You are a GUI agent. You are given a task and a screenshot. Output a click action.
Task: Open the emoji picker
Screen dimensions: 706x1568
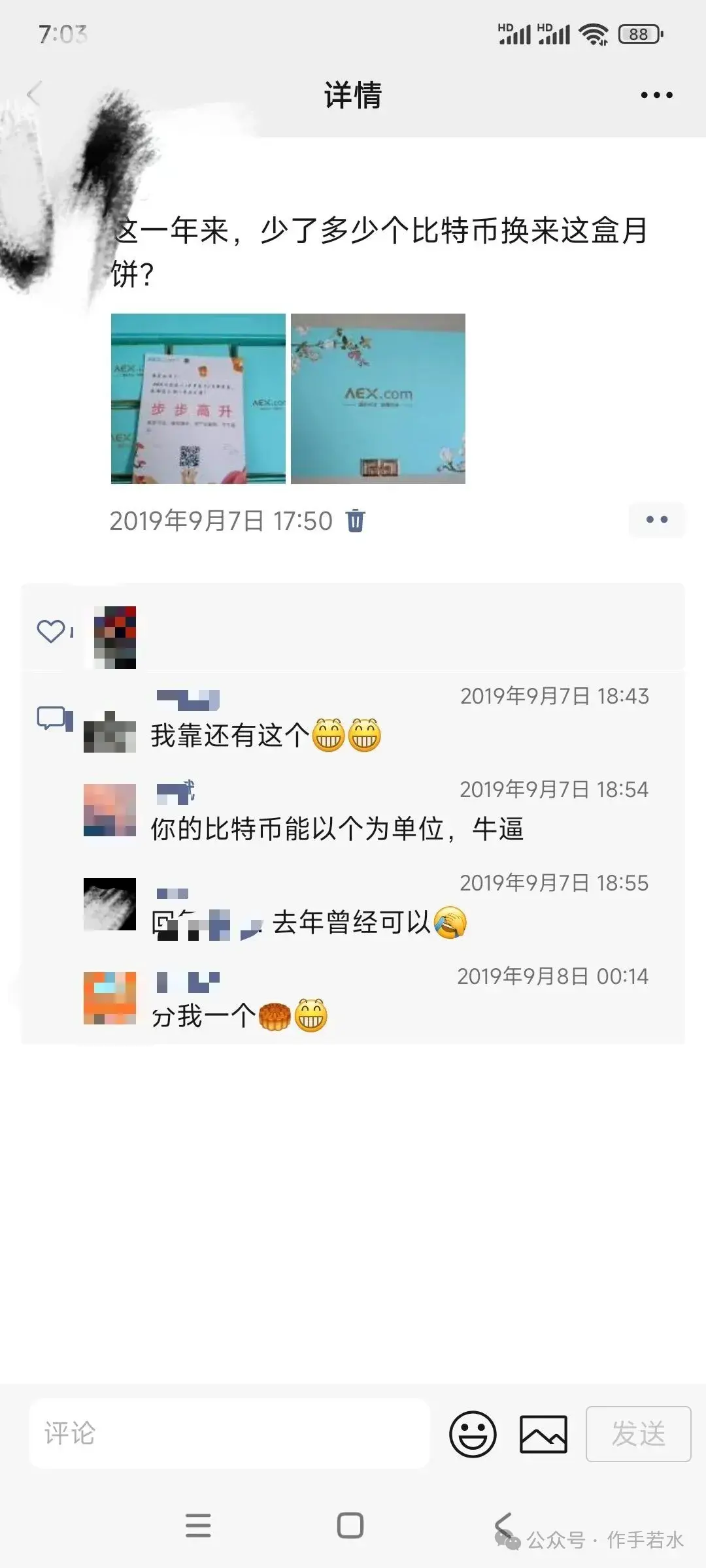[473, 1434]
